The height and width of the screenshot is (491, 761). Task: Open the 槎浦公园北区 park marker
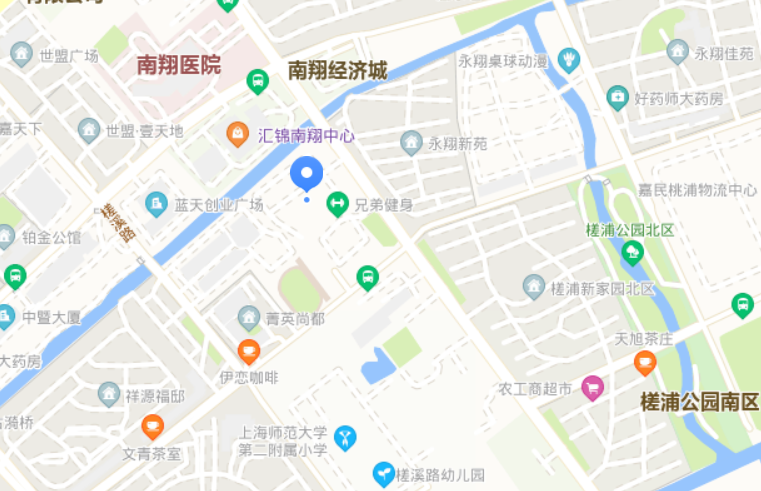click(632, 253)
